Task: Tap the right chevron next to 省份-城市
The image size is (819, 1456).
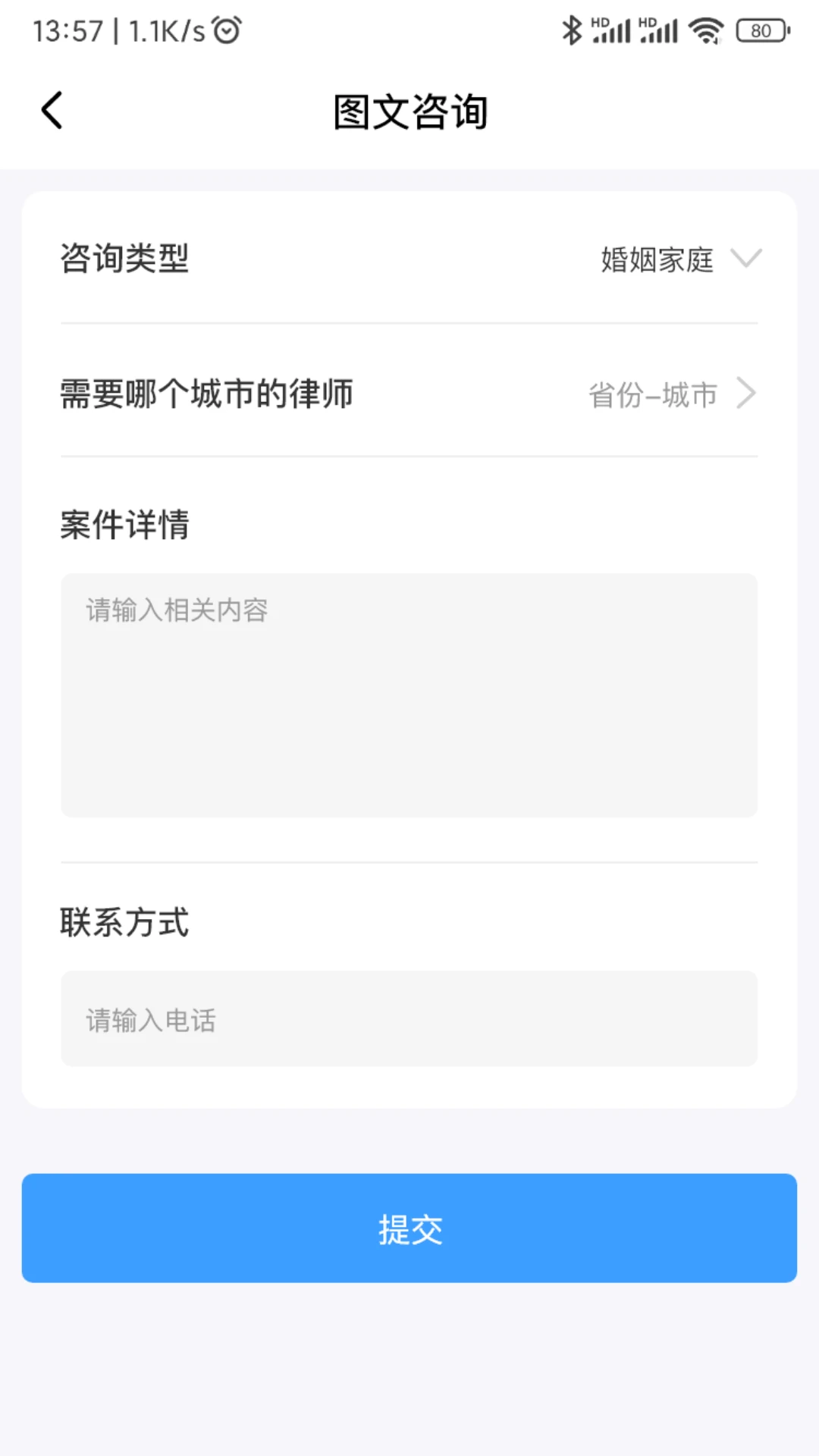Action: click(x=748, y=394)
